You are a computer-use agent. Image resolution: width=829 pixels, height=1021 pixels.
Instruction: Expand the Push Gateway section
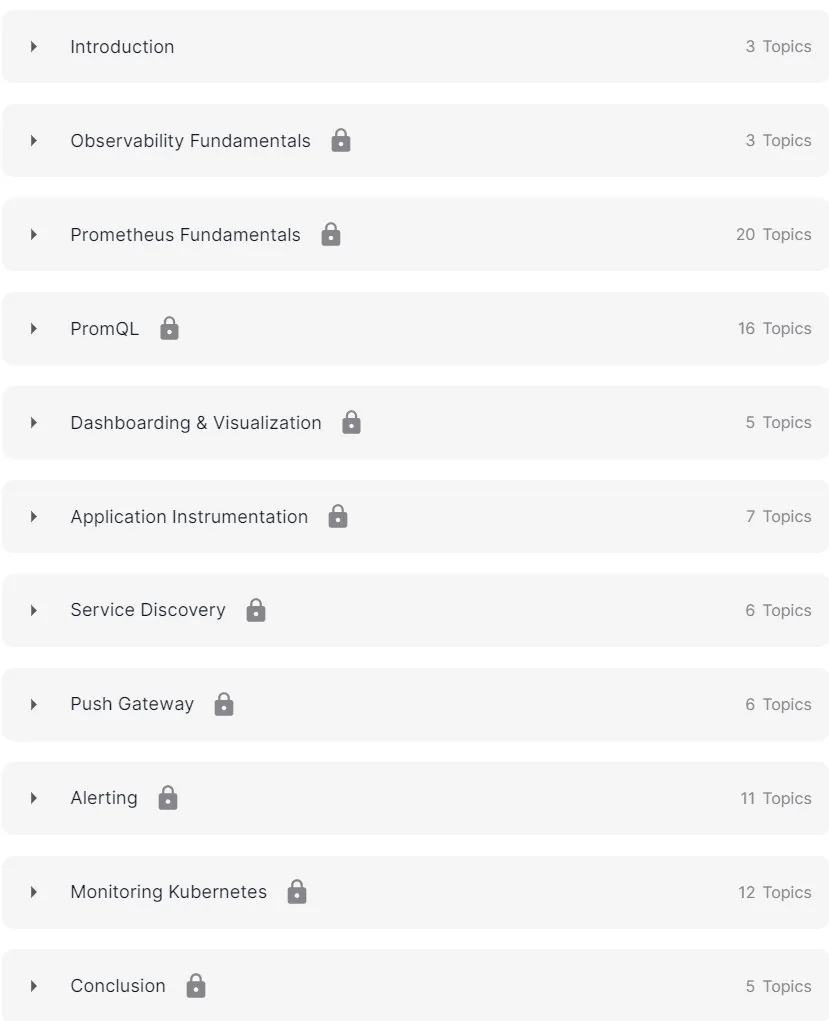tap(415, 704)
